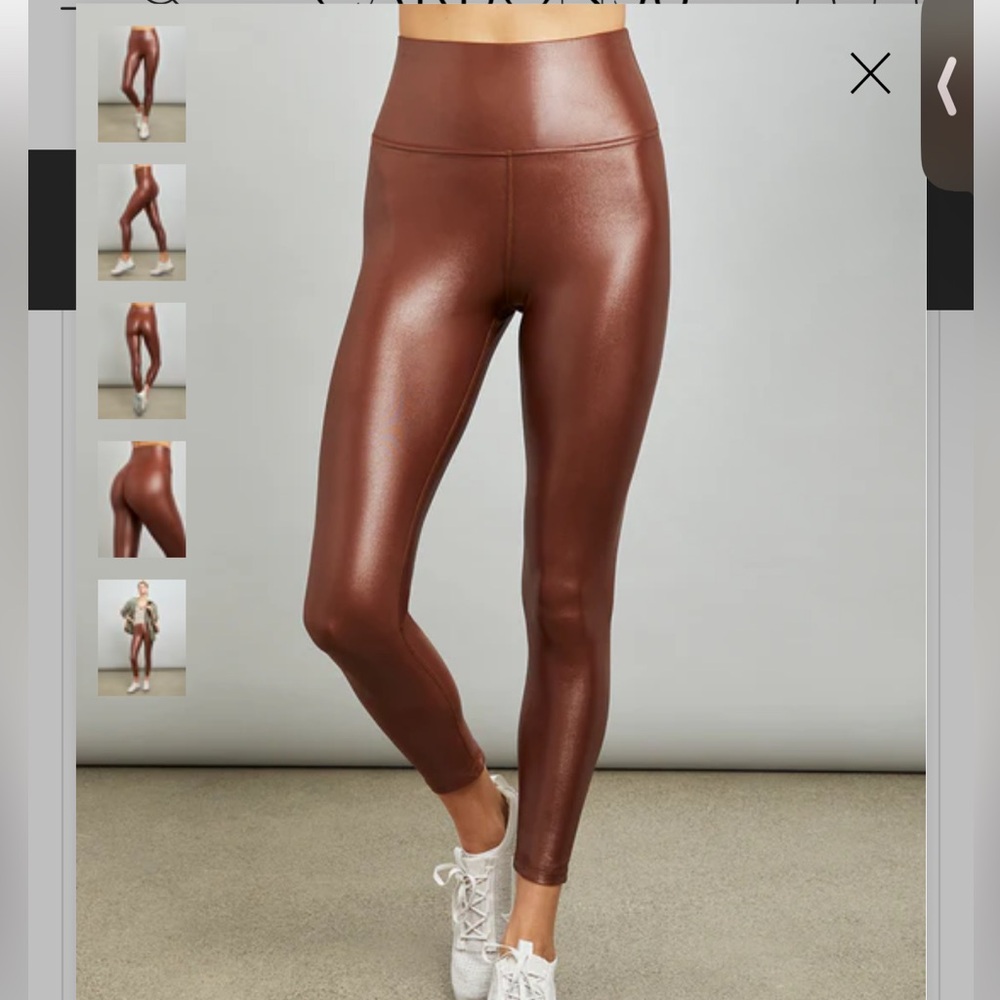Open the edge panel handle arrow
This screenshot has width=1000, height=1000.
click(947, 87)
